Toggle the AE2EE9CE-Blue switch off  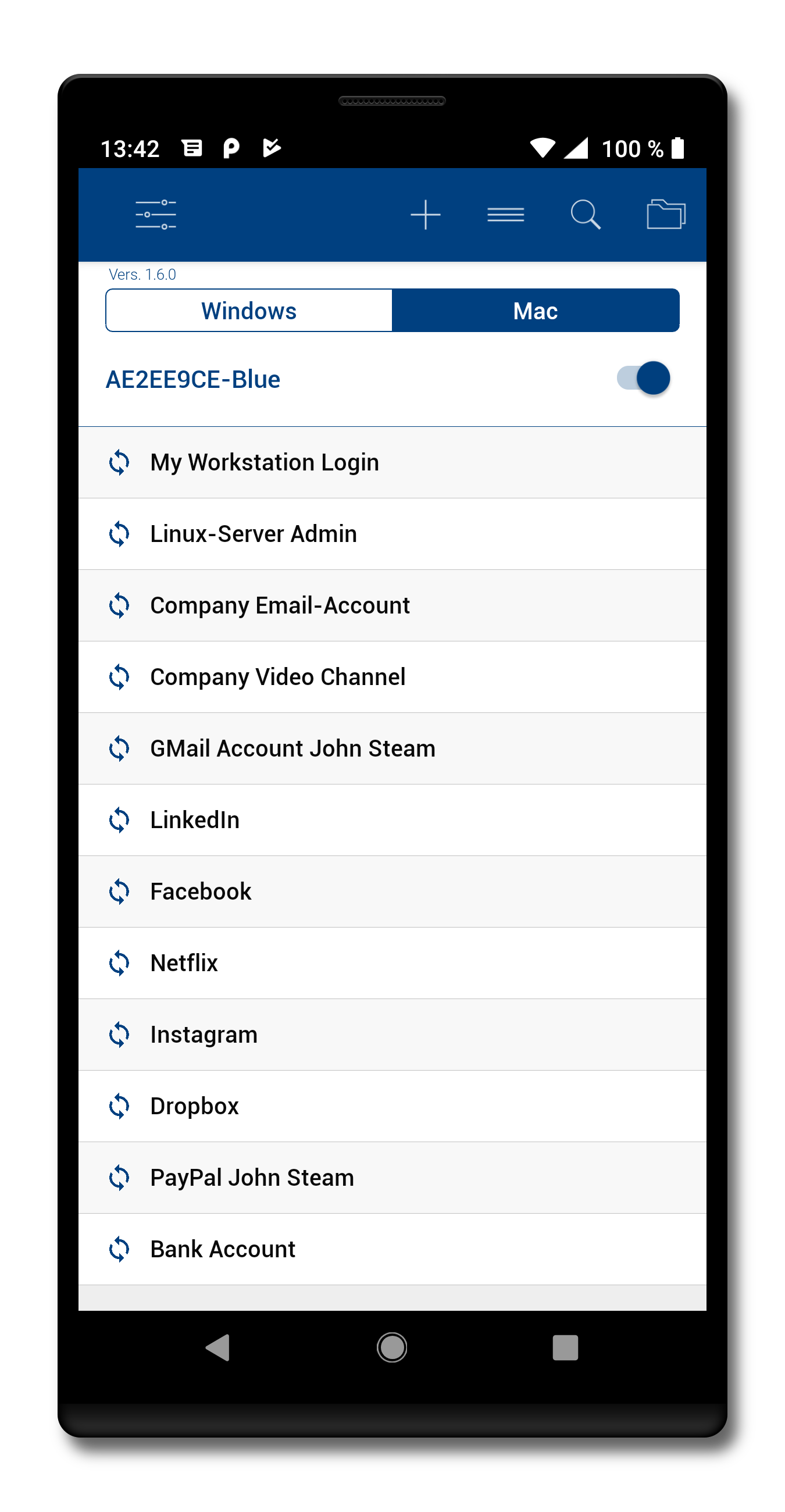(x=643, y=378)
